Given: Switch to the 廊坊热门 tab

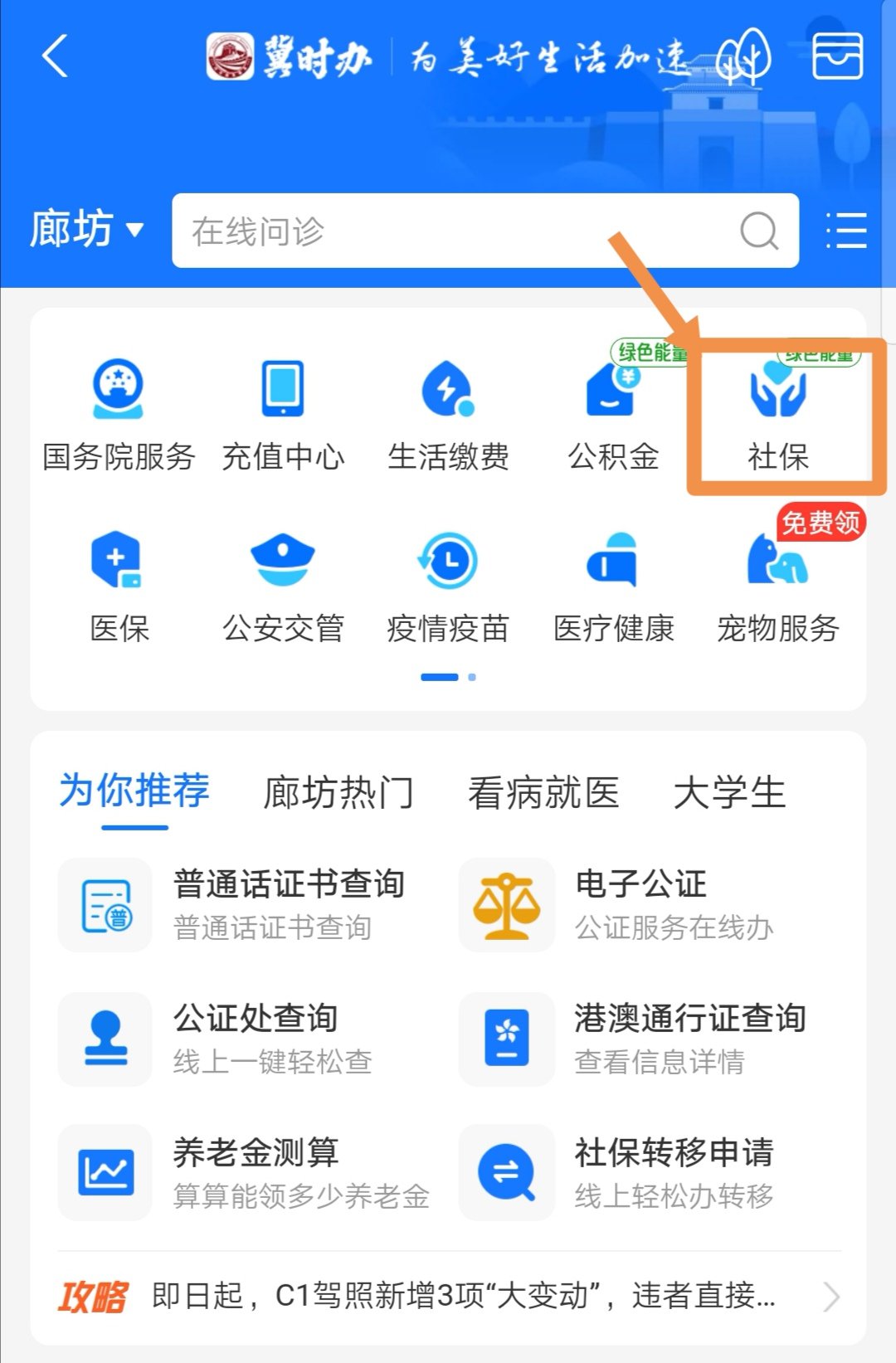Looking at the screenshot, I should (338, 792).
